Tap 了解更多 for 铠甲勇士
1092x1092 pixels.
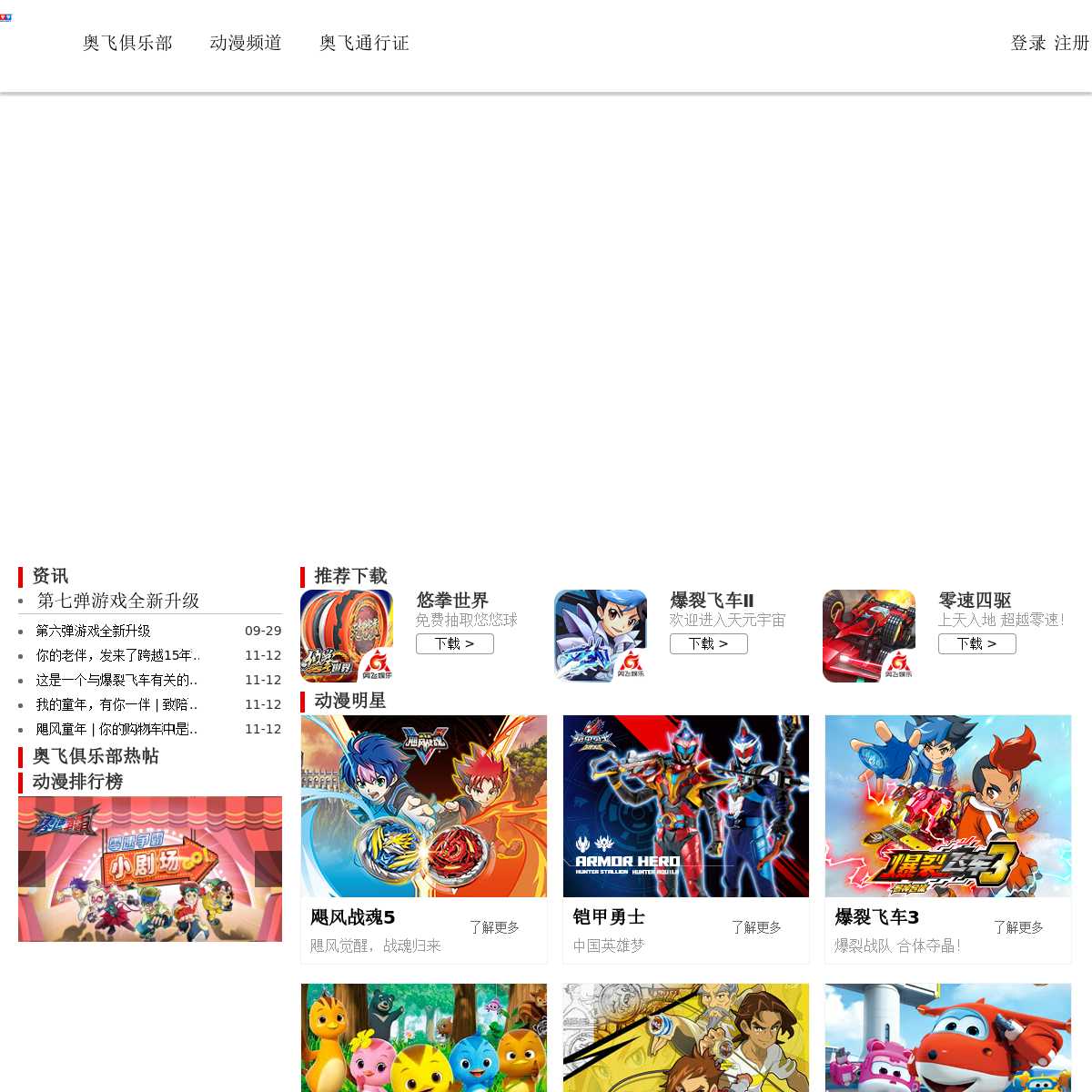point(756,927)
